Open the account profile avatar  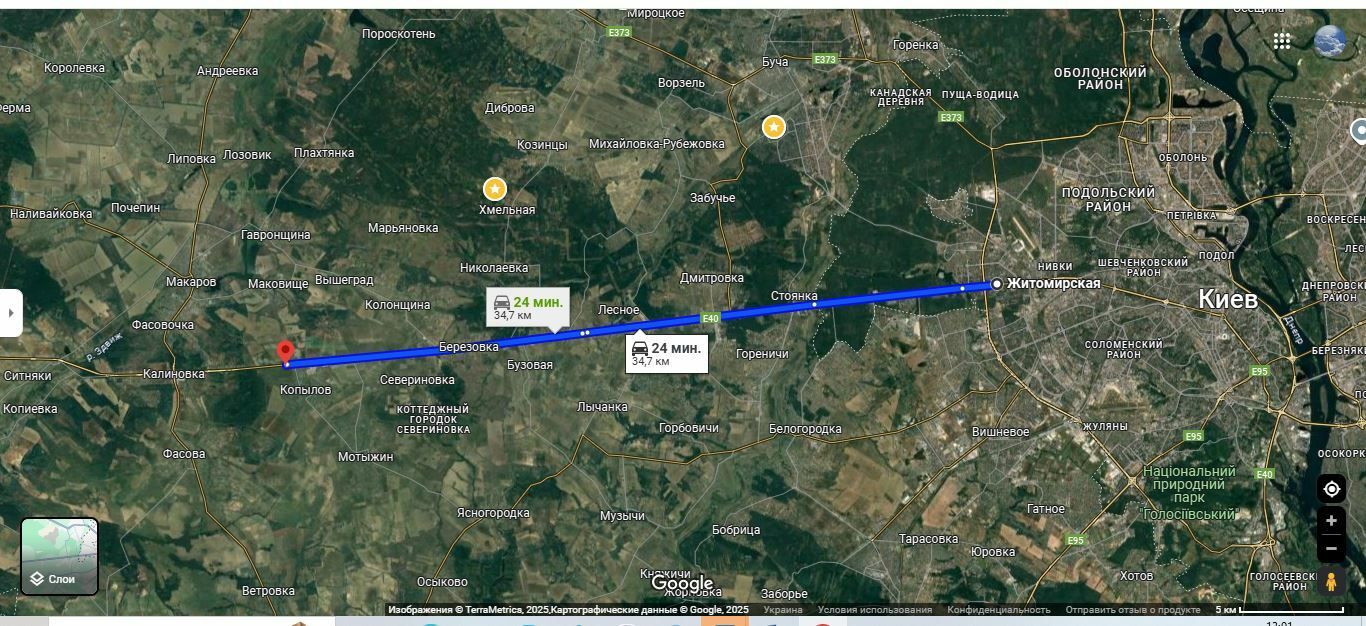tap(1330, 41)
